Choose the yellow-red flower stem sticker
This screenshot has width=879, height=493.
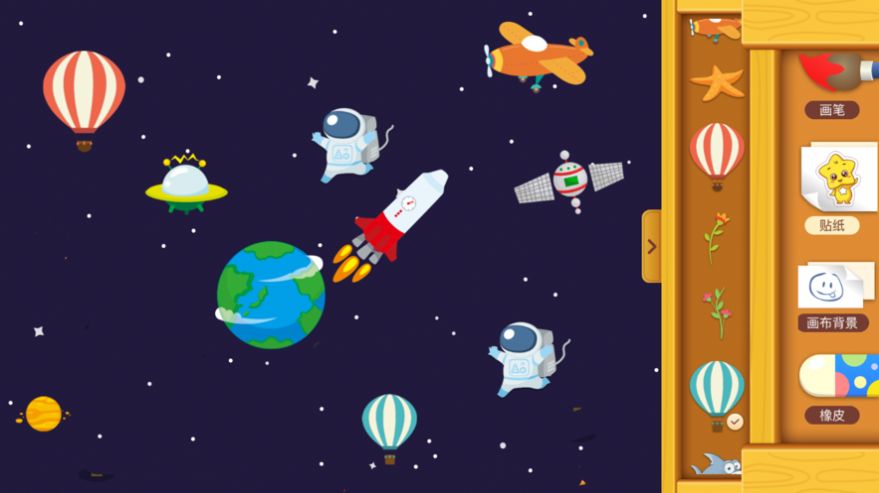tap(715, 237)
